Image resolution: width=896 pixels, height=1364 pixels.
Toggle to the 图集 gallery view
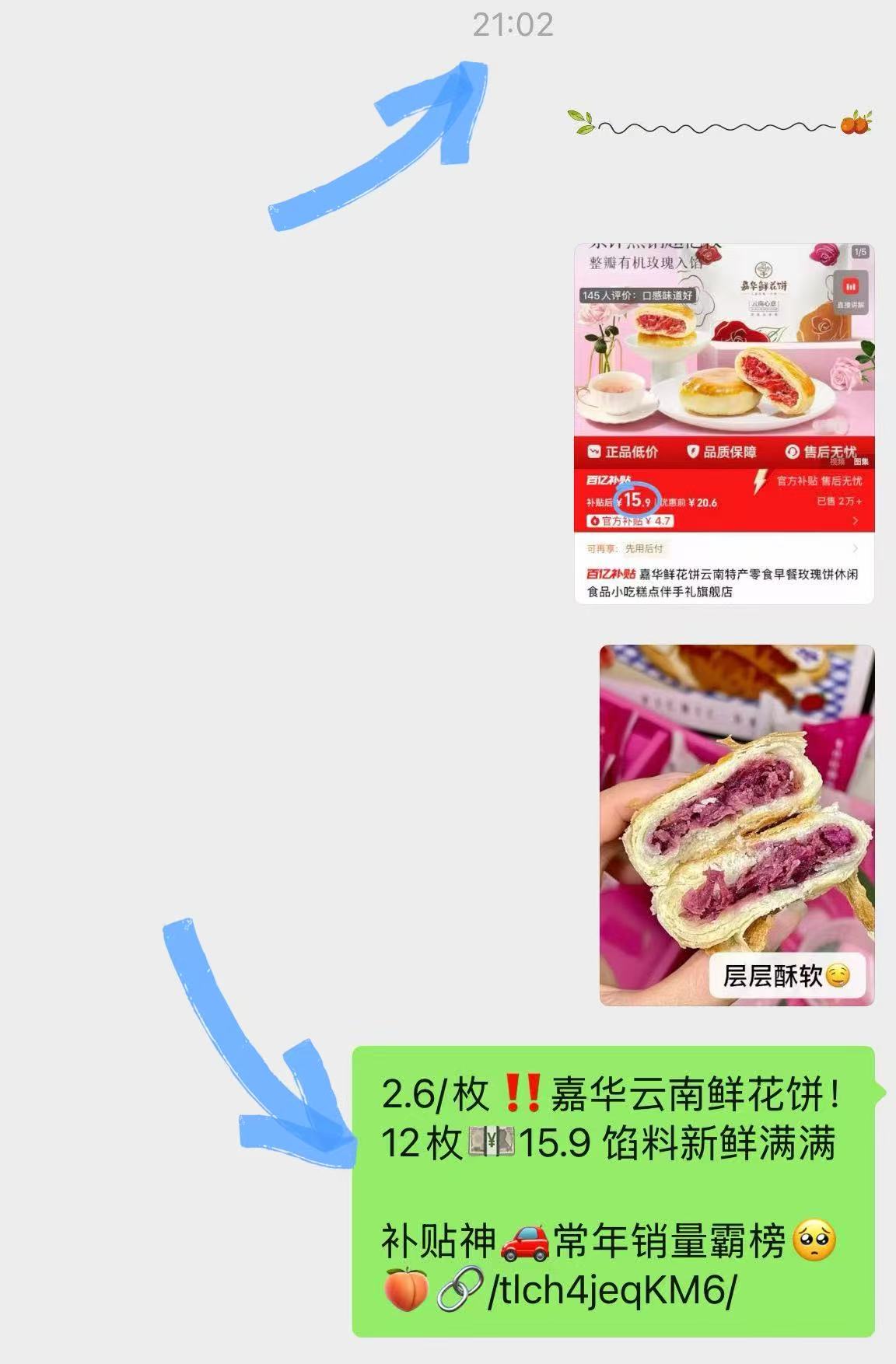click(x=862, y=463)
